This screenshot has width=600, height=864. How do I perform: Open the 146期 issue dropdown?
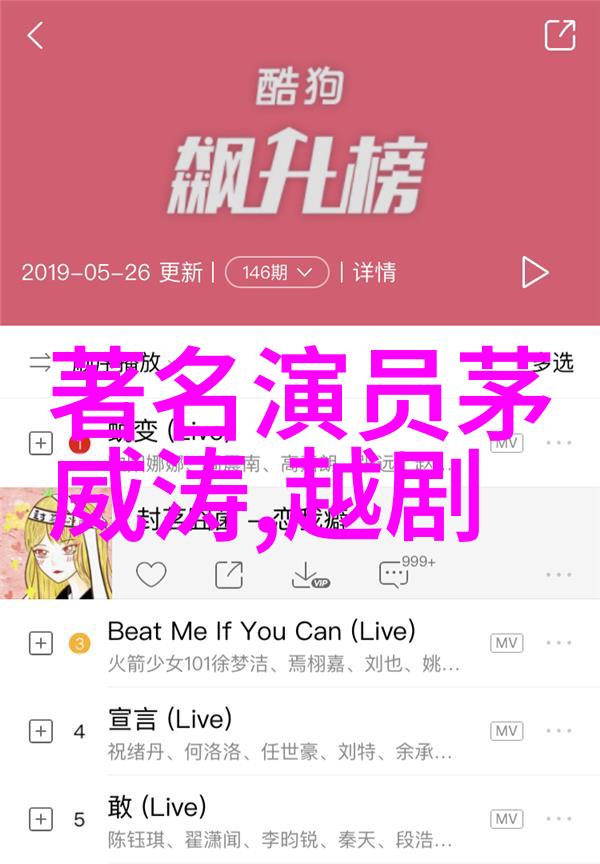277,272
